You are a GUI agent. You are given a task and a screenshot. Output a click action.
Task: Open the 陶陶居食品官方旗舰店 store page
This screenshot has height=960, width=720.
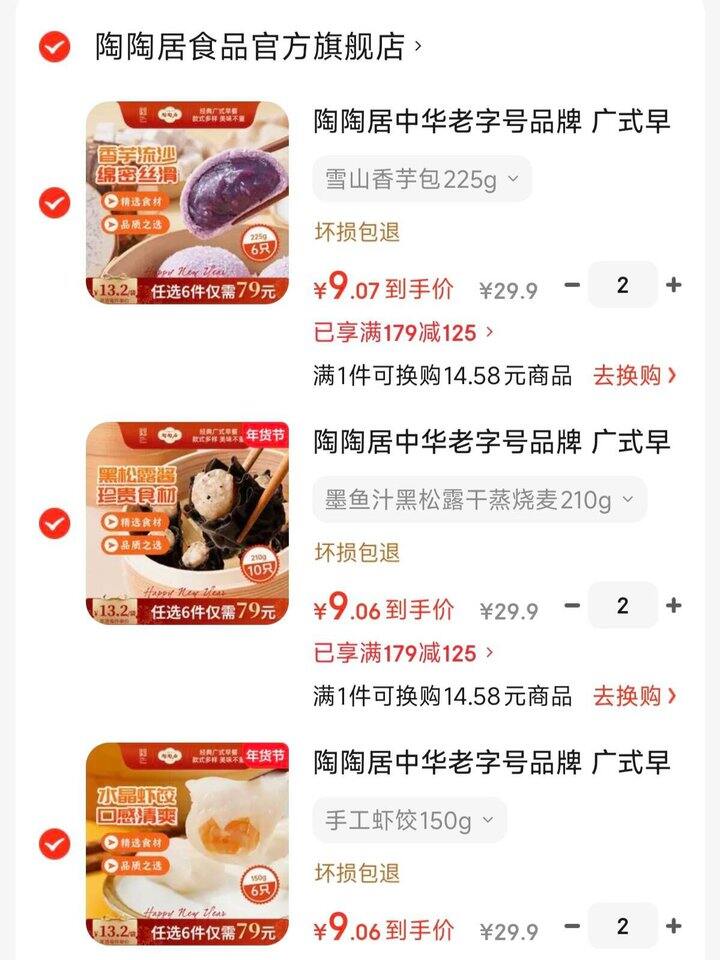tap(255, 46)
